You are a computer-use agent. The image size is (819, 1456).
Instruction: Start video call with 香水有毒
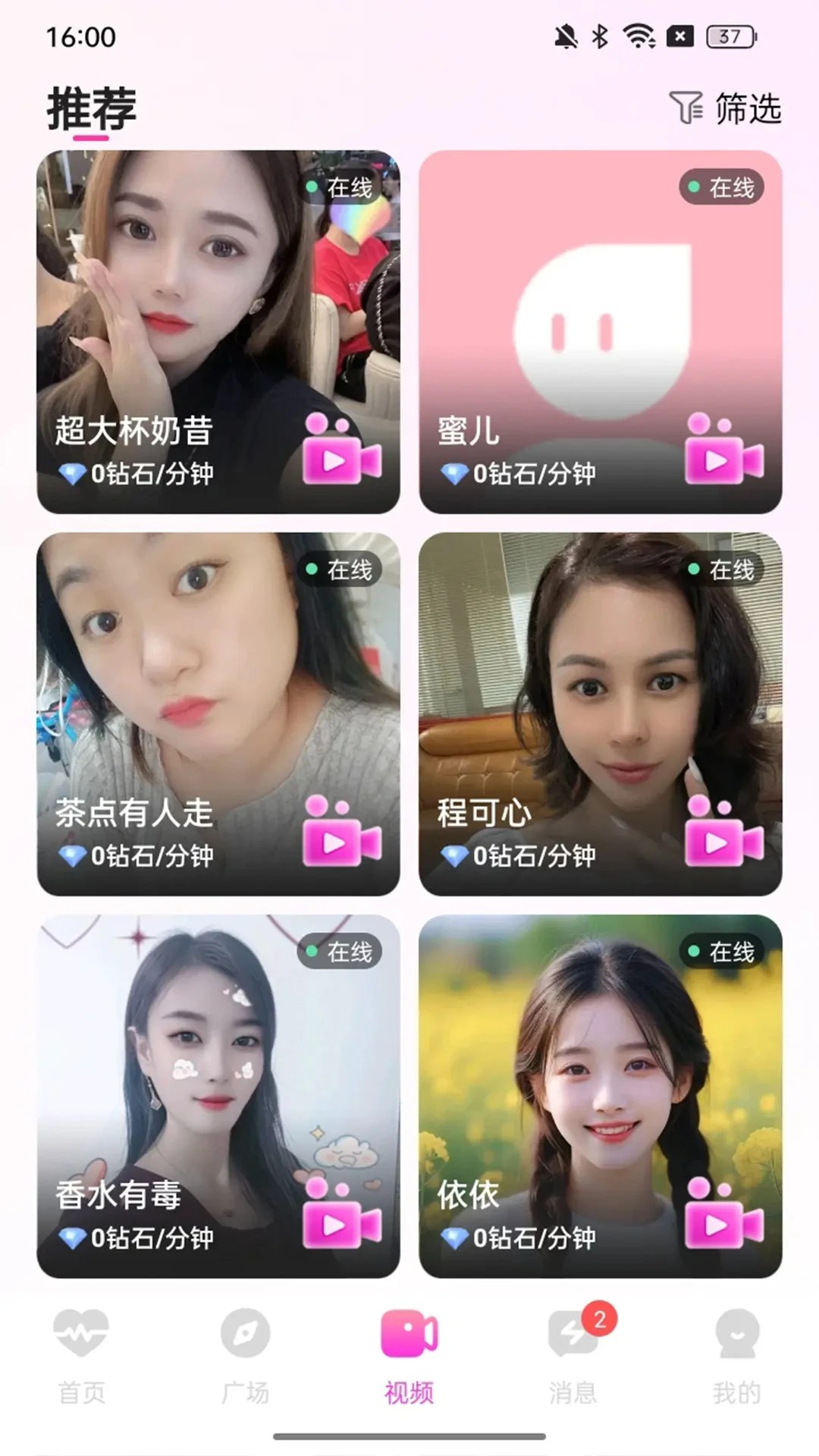[341, 1215]
